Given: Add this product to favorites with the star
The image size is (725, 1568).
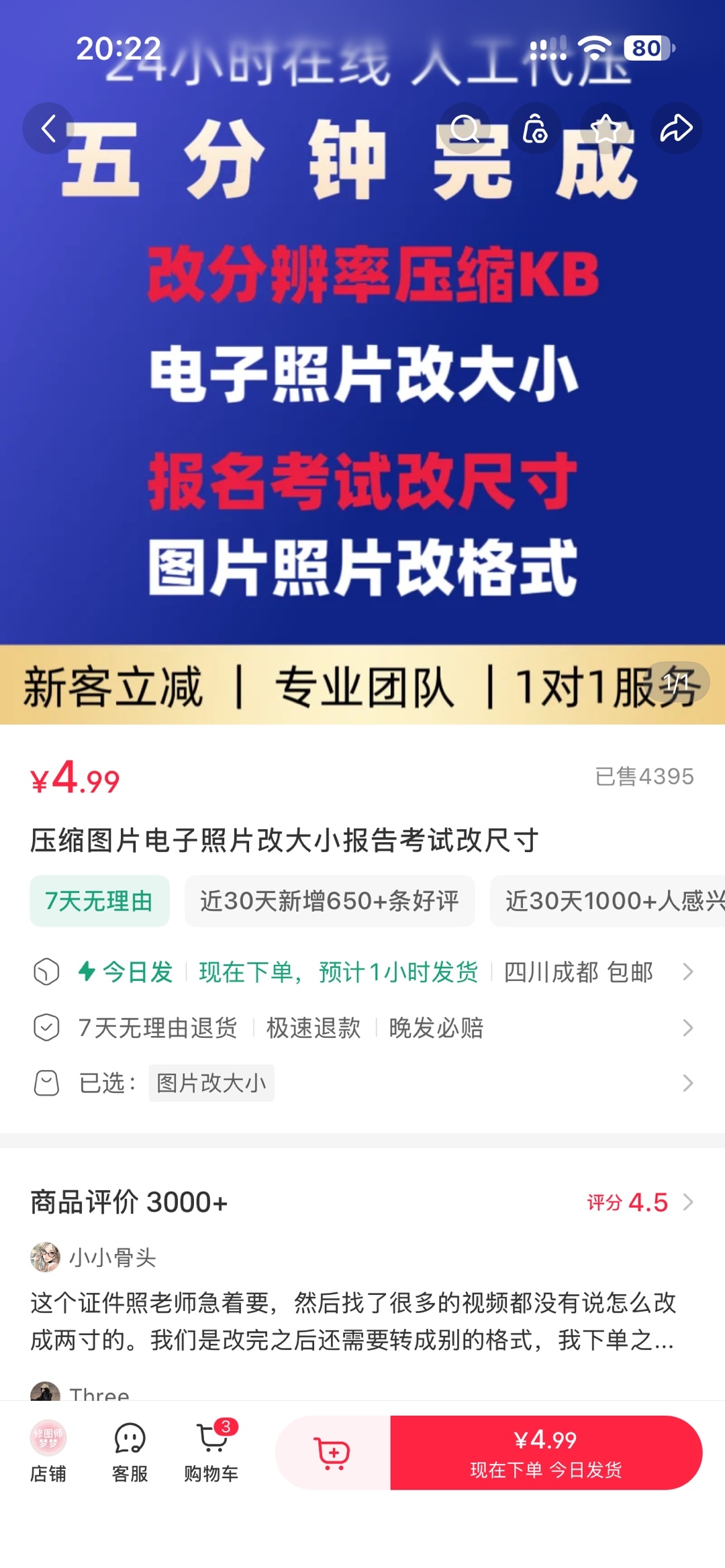Looking at the screenshot, I should [606, 128].
